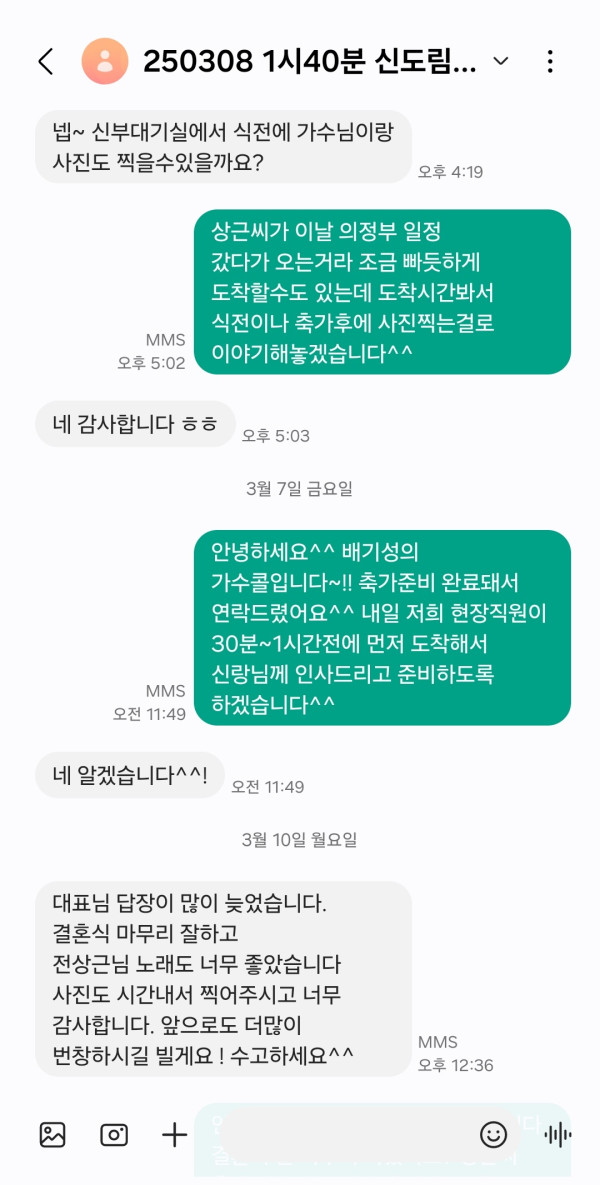
Task: Go back to the conversation list
Action: coord(46,62)
